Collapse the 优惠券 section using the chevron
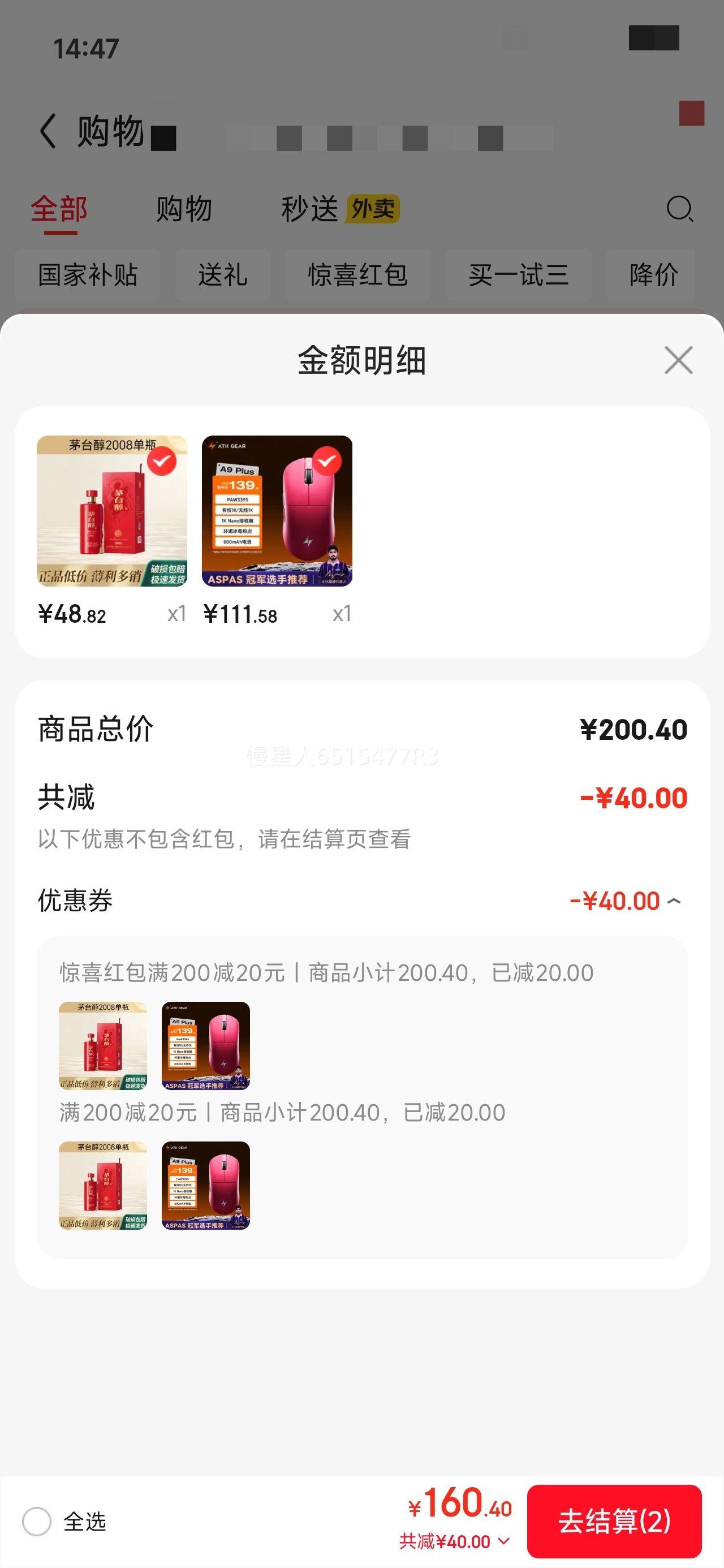The width and height of the screenshot is (724, 1568). click(x=673, y=902)
